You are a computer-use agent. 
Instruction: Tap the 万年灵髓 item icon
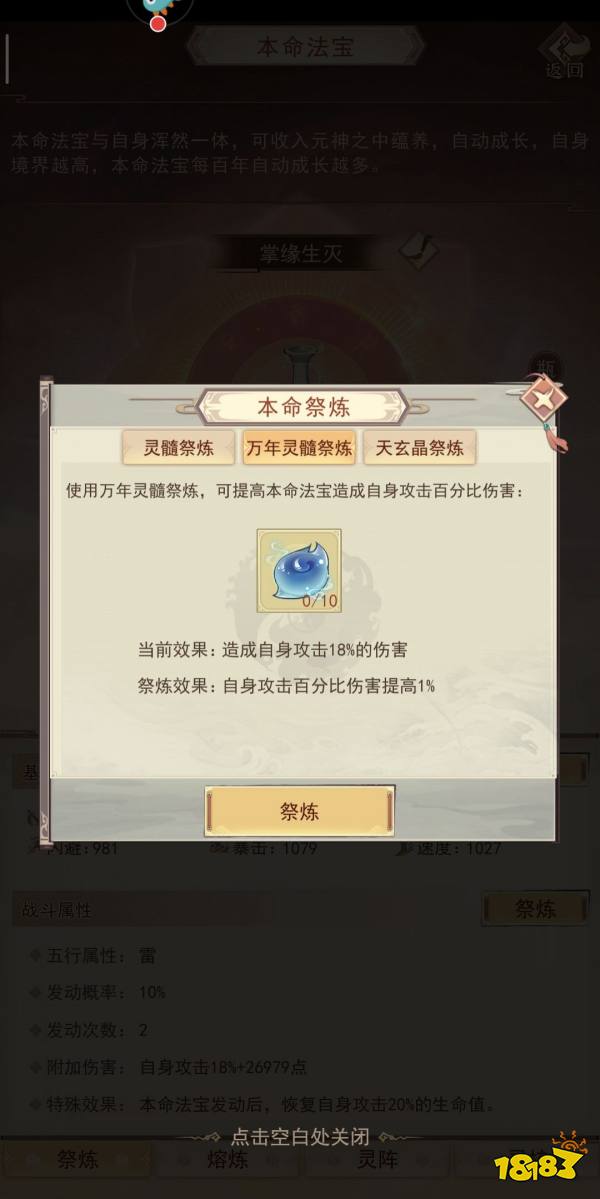[299, 570]
